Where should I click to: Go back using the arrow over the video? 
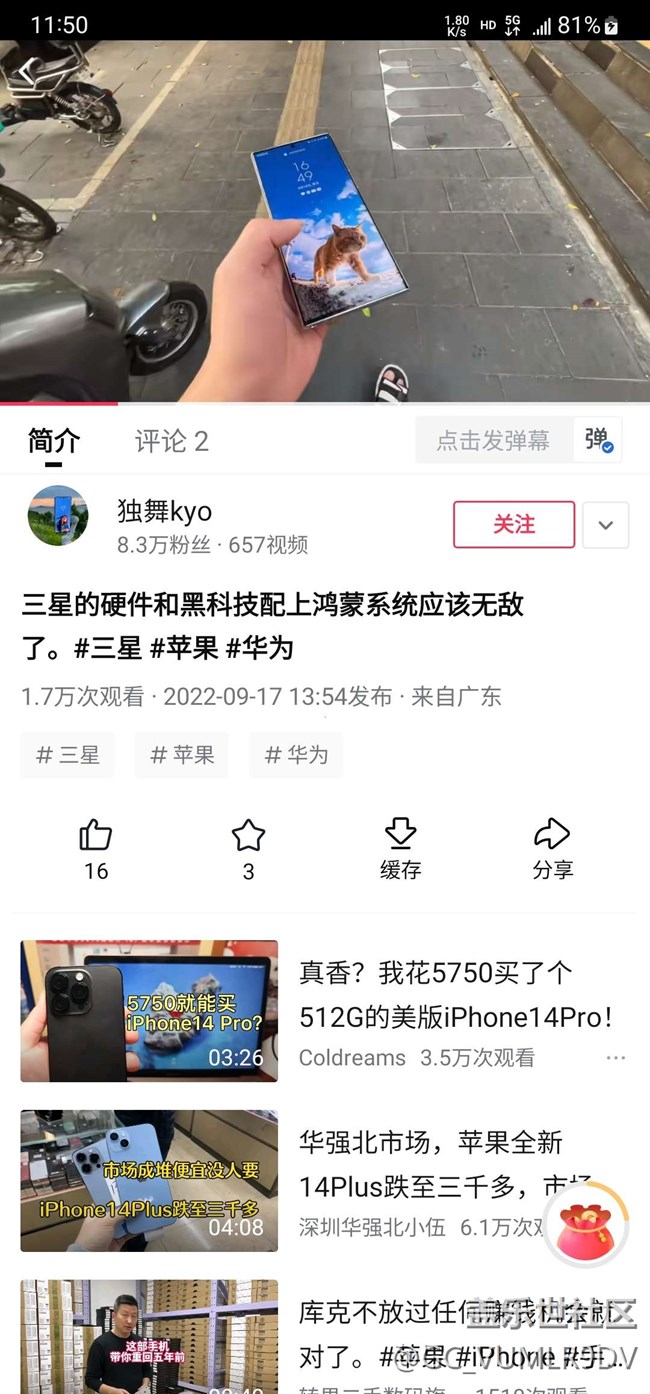click(x=28, y=71)
